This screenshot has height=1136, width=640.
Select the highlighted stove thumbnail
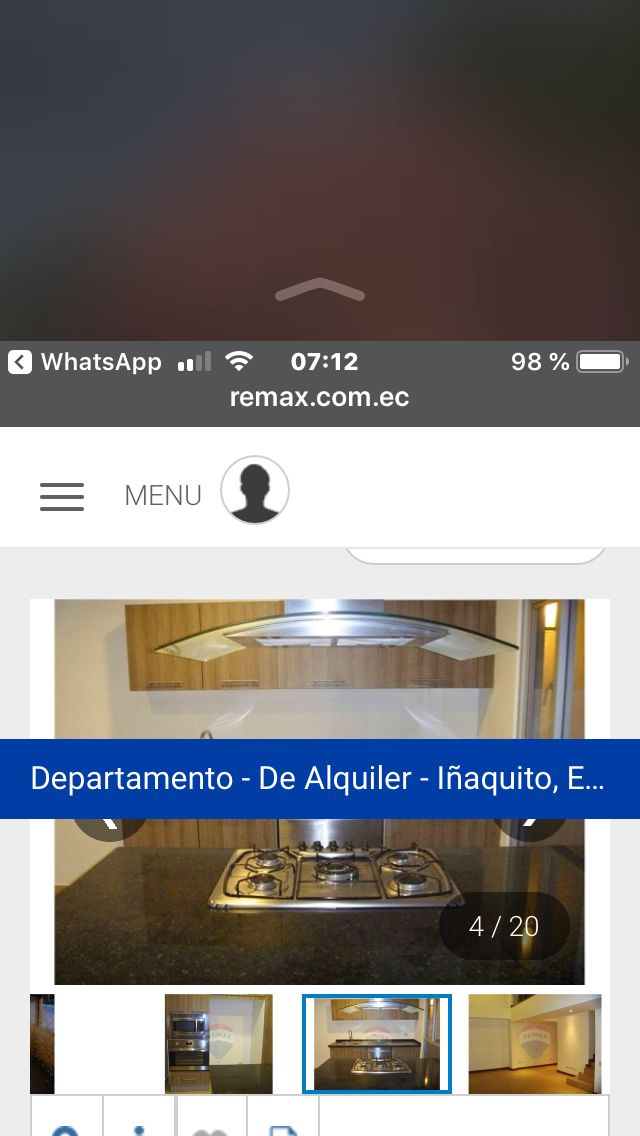coord(377,1043)
